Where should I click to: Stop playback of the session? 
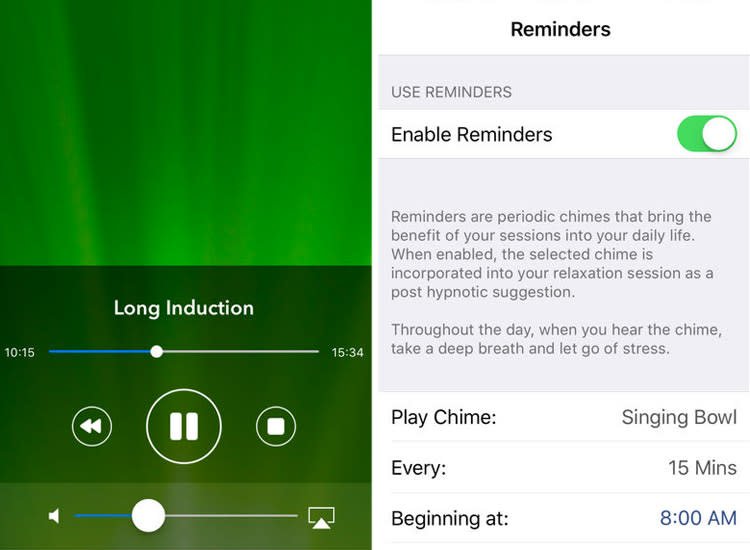[x=276, y=427]
